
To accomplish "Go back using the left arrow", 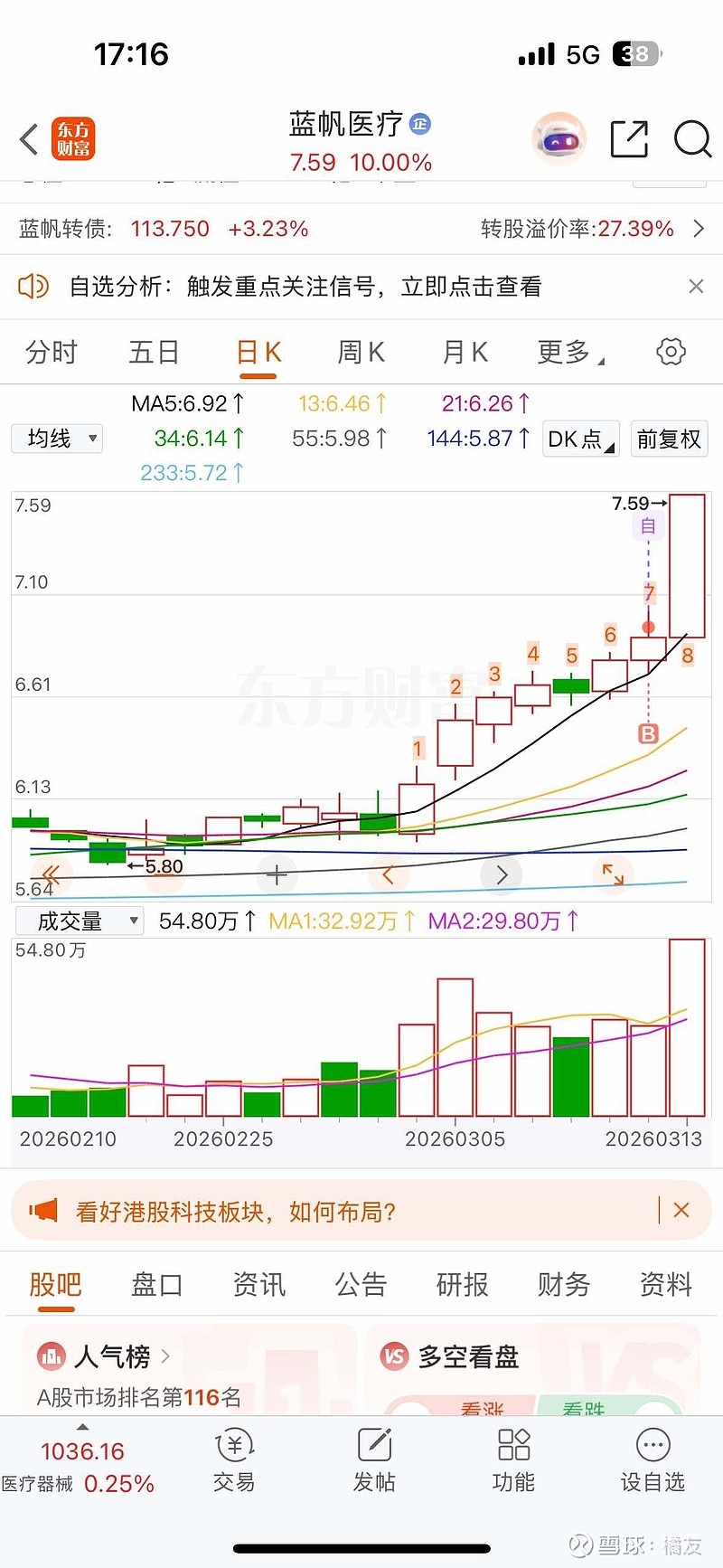I will coord(27,139).
